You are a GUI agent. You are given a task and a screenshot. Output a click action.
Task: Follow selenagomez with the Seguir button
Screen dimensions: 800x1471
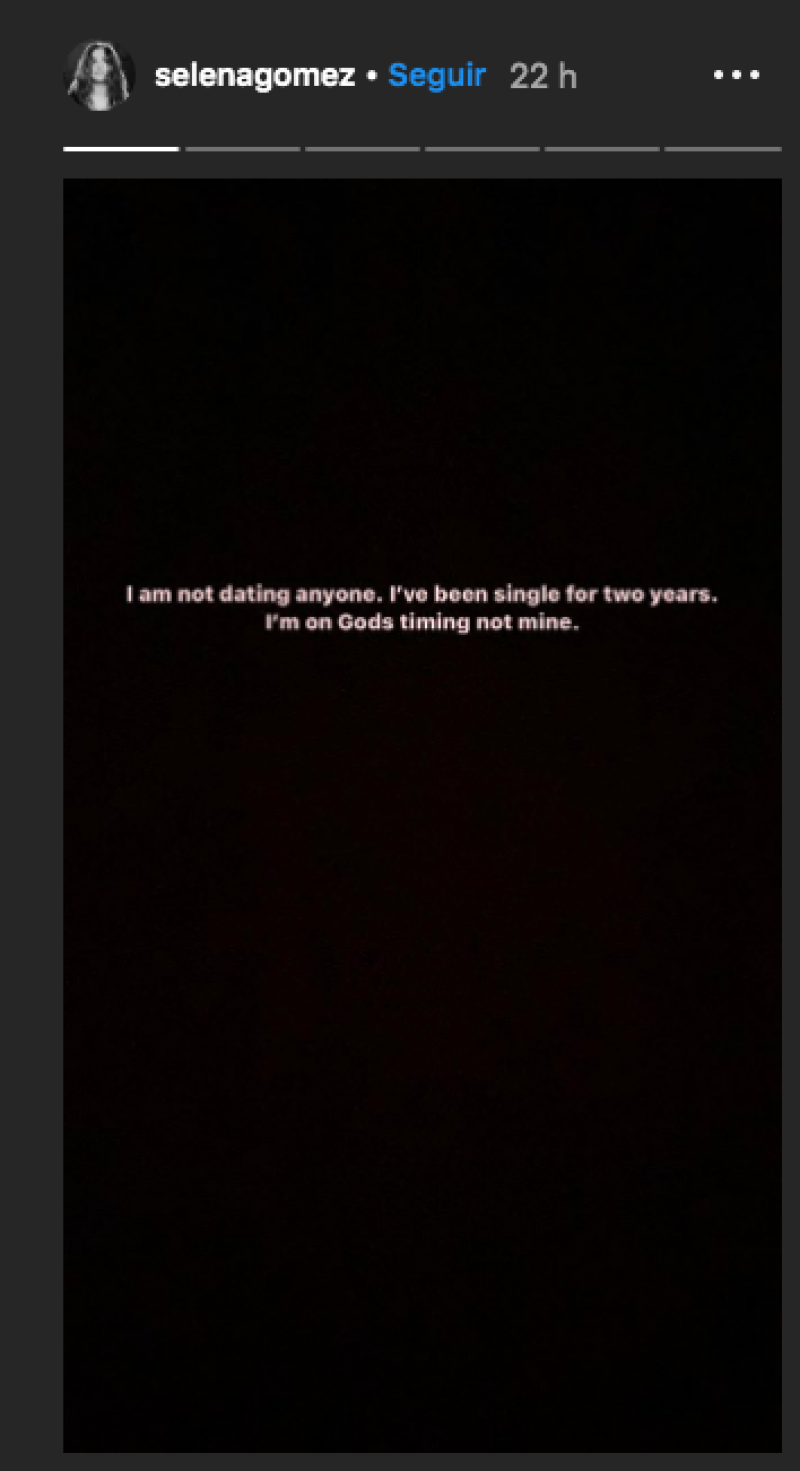coord(437,76)
